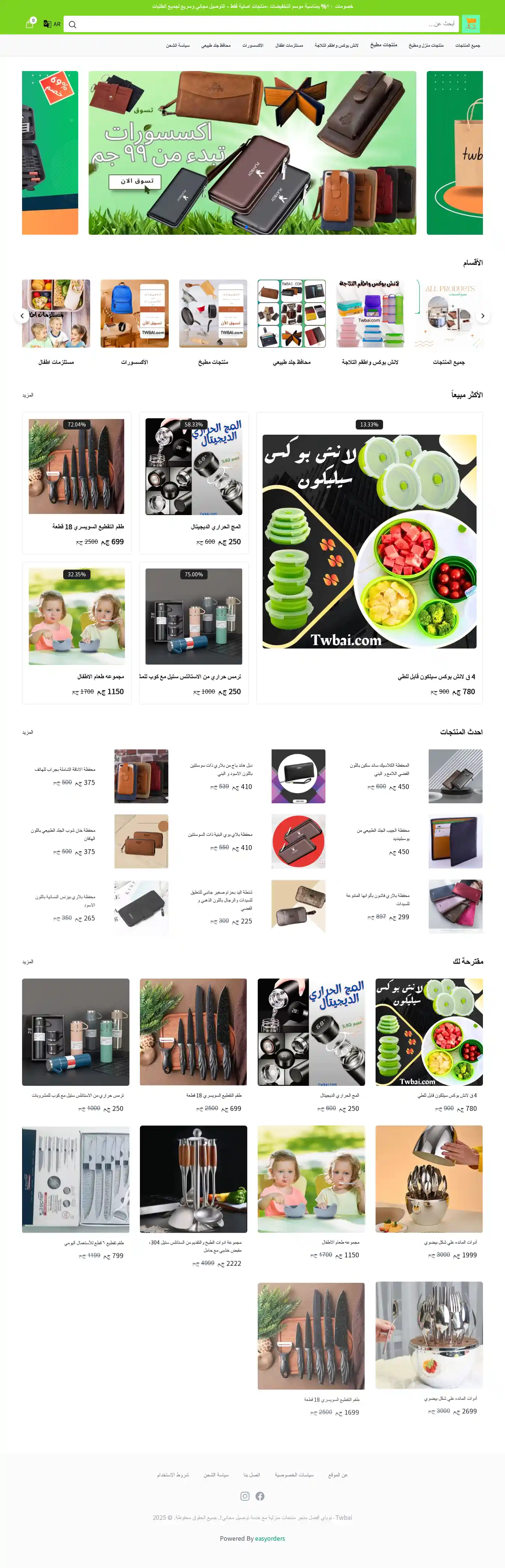This screenshot has height=1568, width=505.
Task: Open the Facebook icon in footer
Action: (x=260, y=1496)
